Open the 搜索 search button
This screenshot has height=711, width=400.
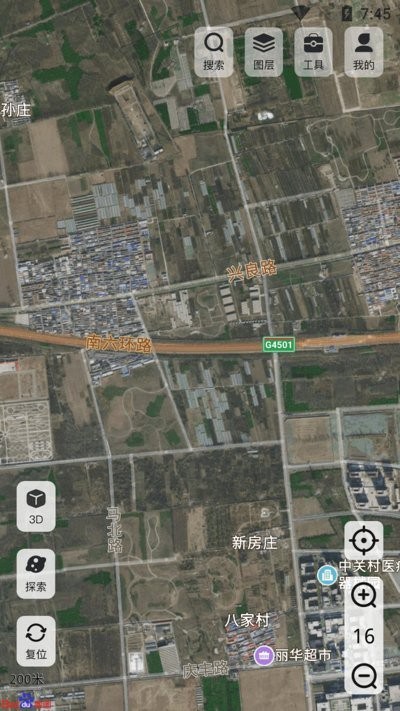214,52
